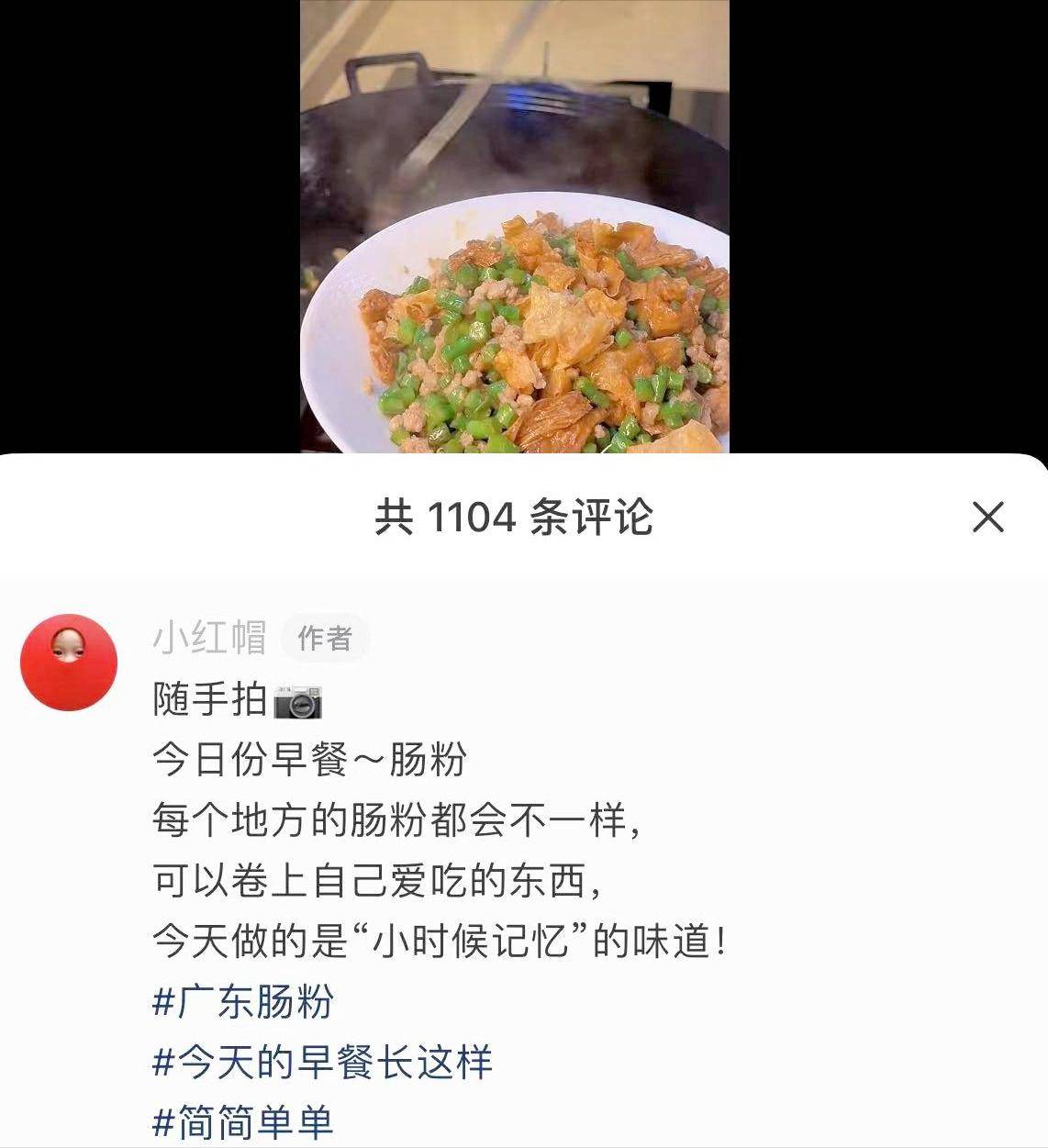Open the #广东肠粉 hashtag
1048x1148 pixels.
[x=242, y=1001]
